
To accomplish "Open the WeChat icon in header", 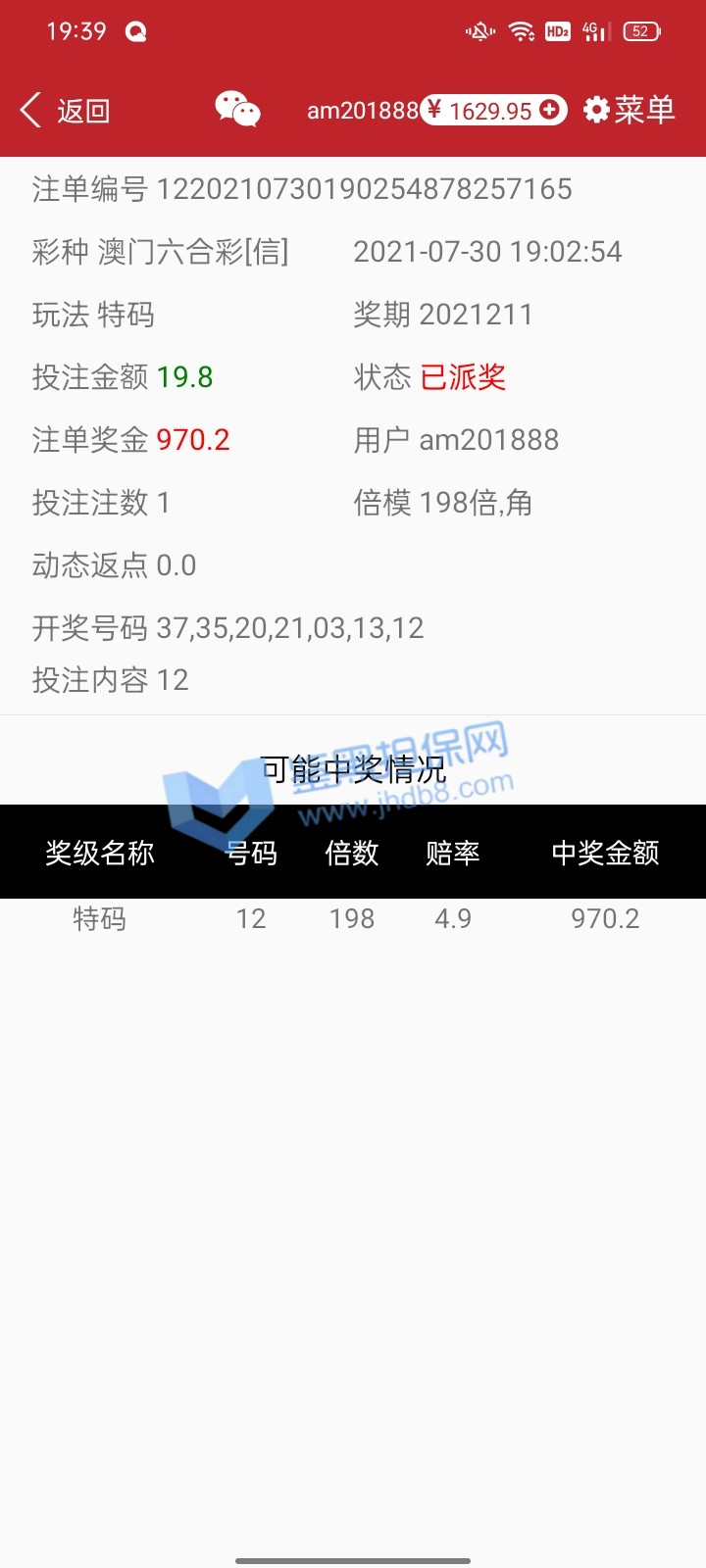I will (x=237, y=109).
